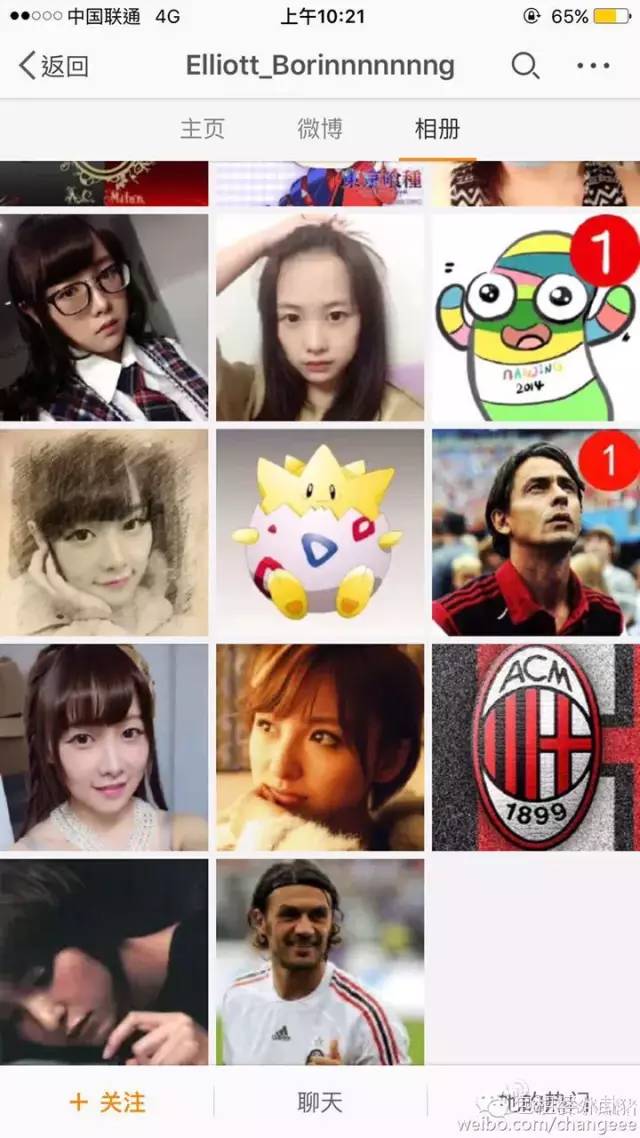Screen dimensions: 640x1138
Task: View the Nanjing 2014 mascot picture
Action: point(535,317)
